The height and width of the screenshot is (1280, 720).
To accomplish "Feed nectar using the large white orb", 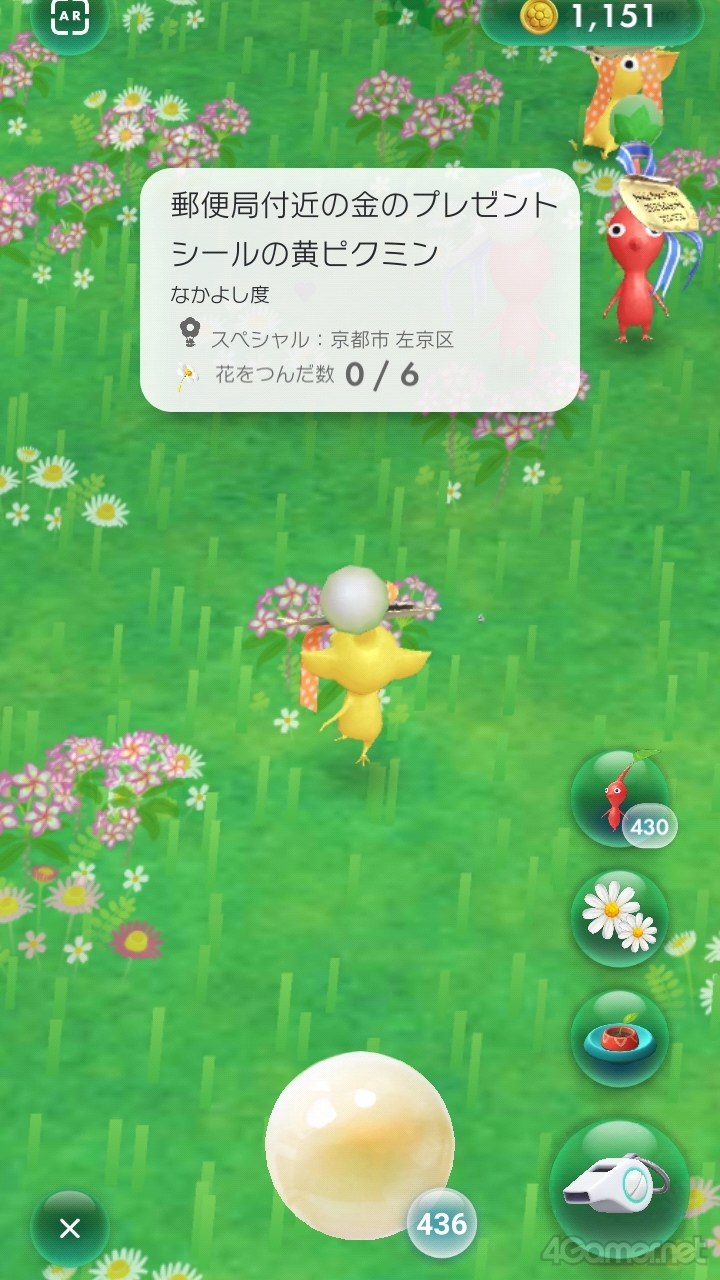I will 360,1146.
